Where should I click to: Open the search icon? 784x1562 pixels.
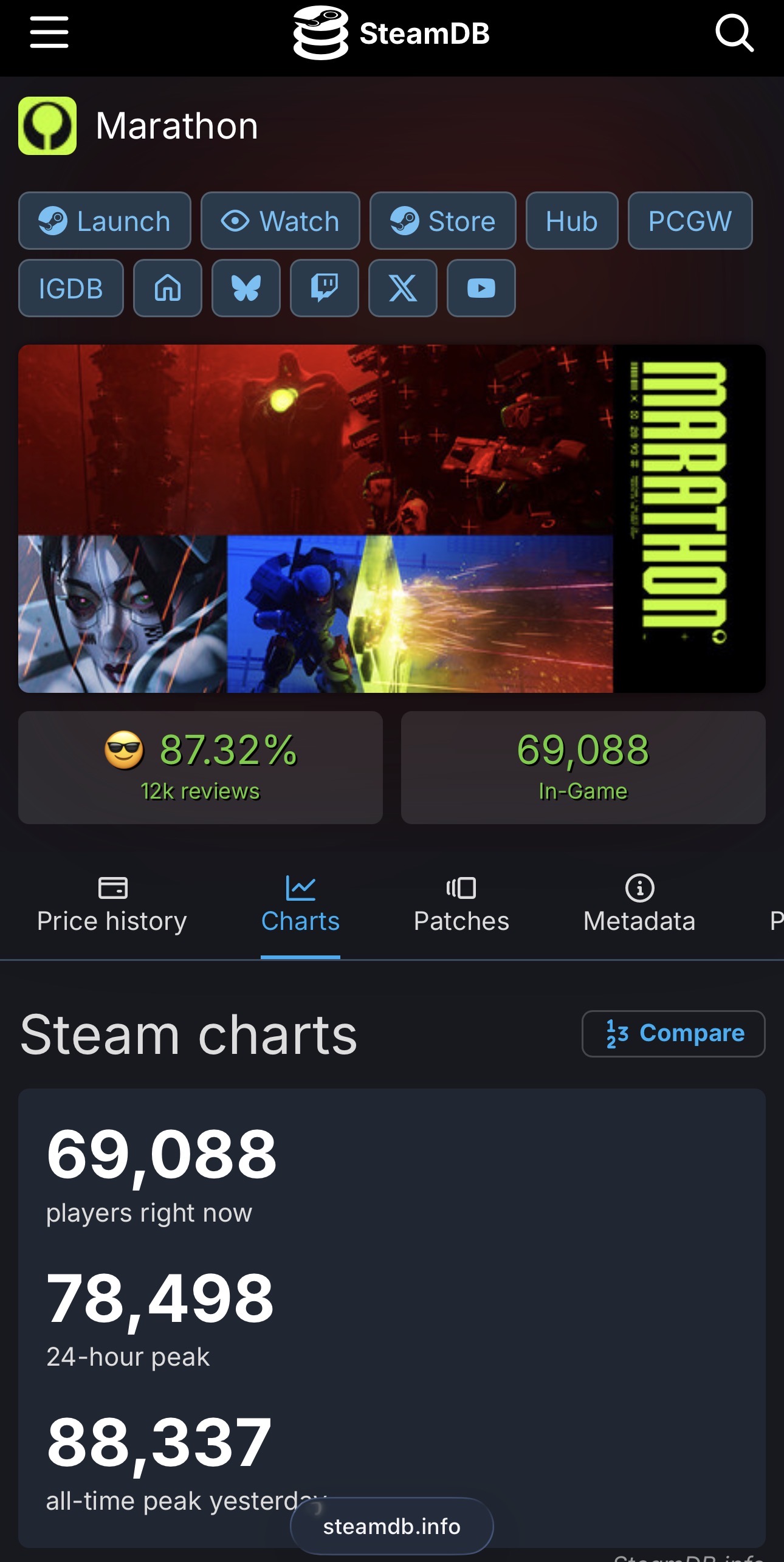tap(734, 33)
